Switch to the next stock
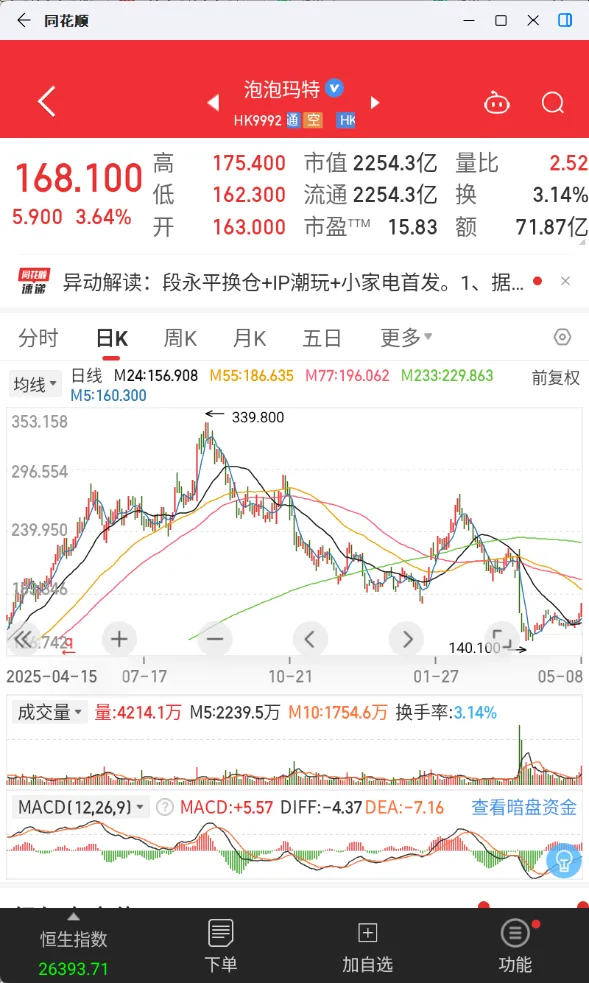 pyautogui.click(x=375, y=102)
